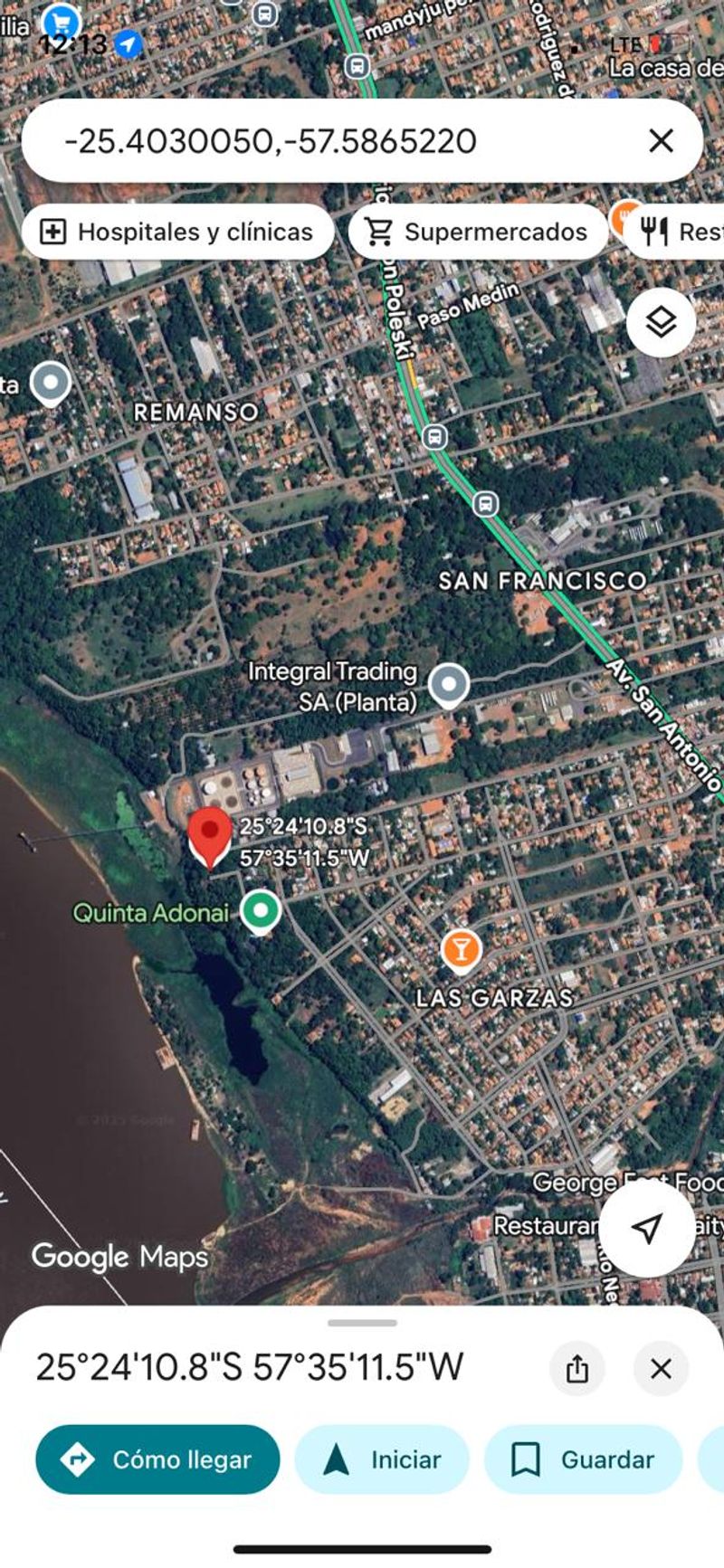Tap the bus stop icon near San Francisco
724x1568 pixels.
click(x=486, y=504)
